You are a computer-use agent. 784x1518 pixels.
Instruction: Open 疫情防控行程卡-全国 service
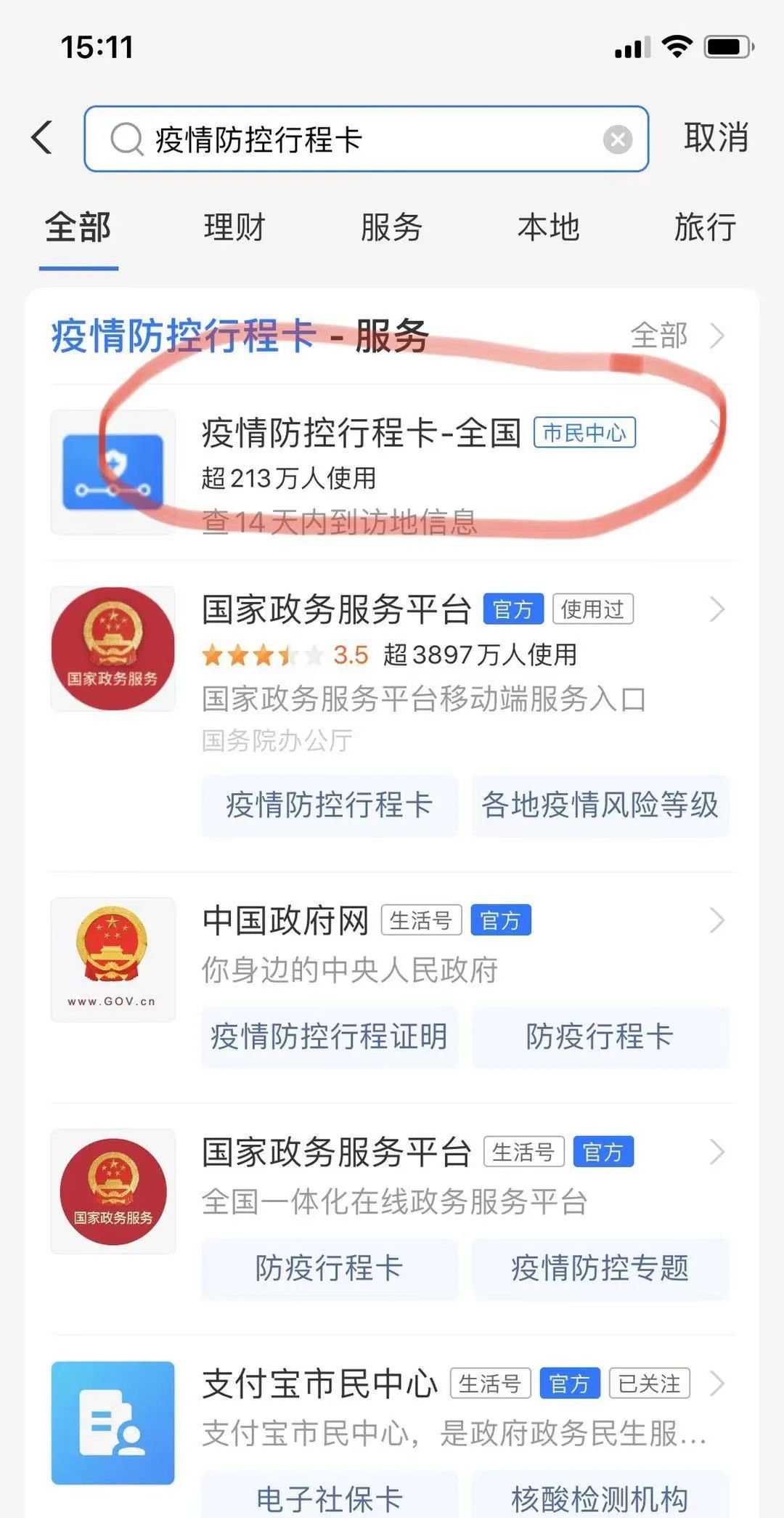(x=392, y=472)
